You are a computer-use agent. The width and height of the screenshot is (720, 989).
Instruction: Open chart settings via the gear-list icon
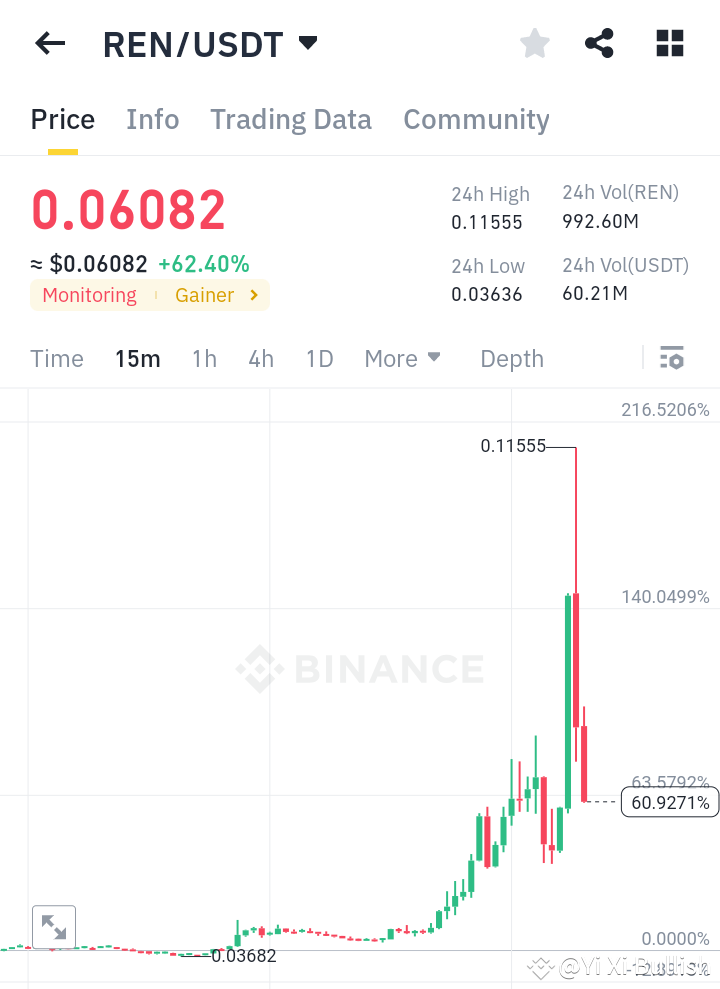[x=672, y=357]
